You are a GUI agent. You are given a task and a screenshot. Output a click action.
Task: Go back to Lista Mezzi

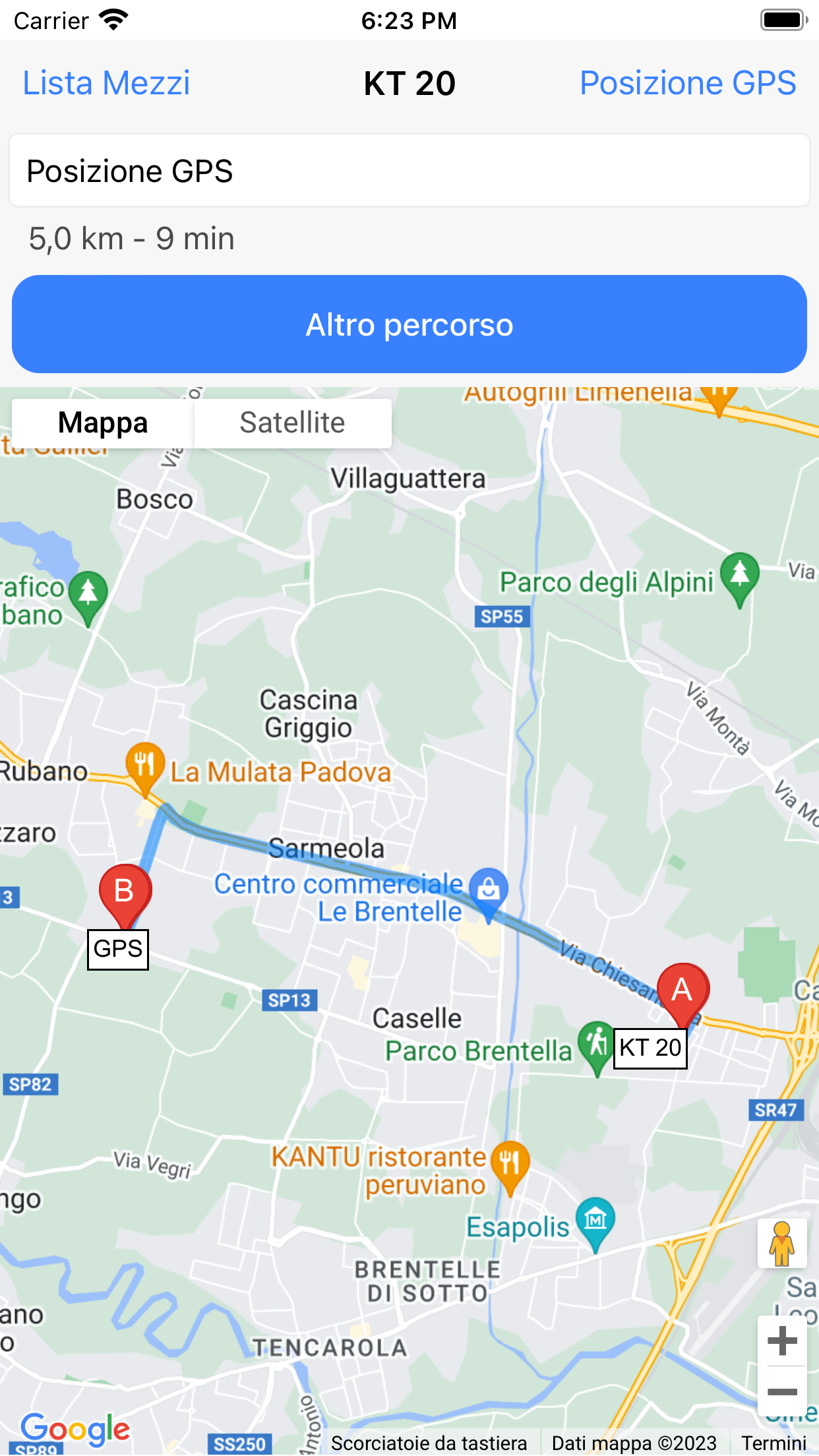click(106, 84)
